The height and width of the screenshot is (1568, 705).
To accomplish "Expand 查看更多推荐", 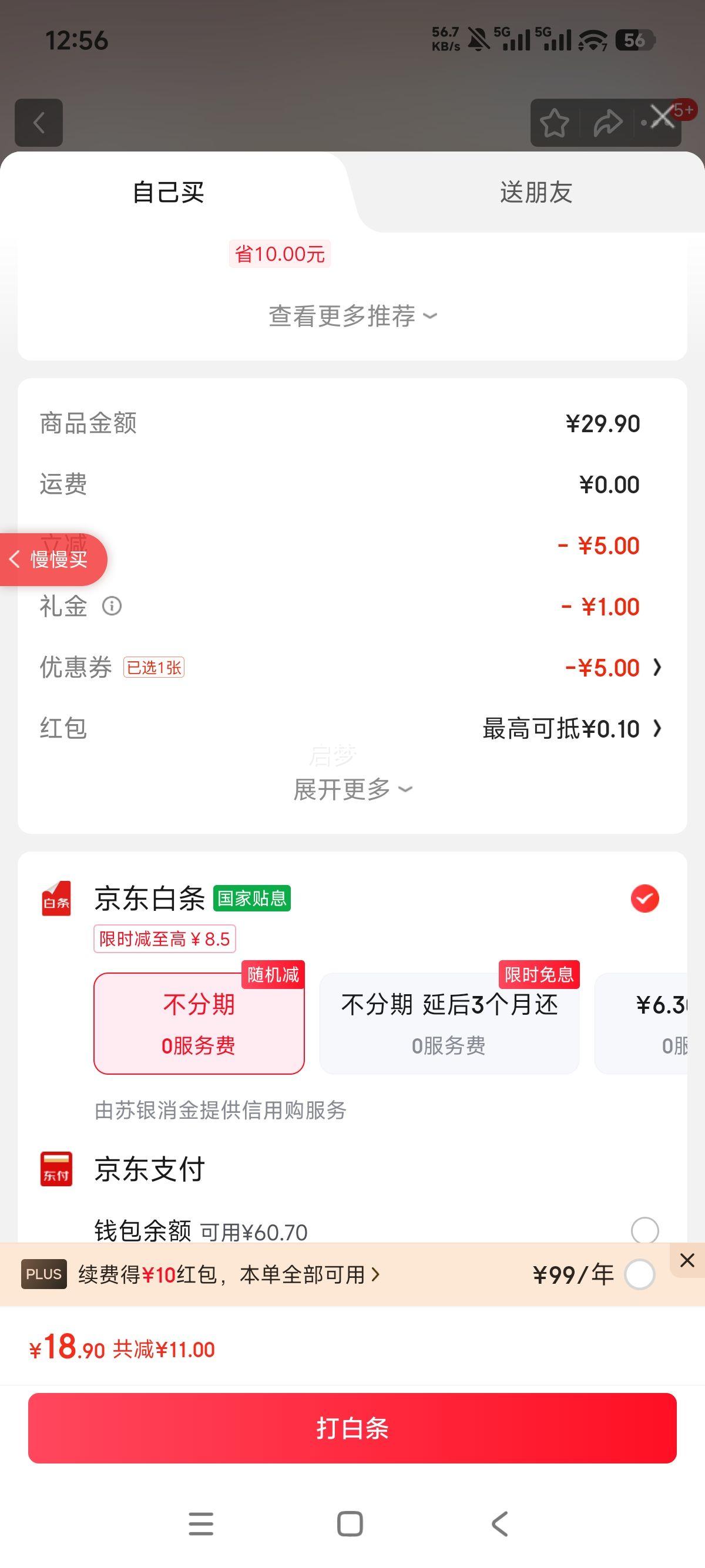I will click(352, 316).
